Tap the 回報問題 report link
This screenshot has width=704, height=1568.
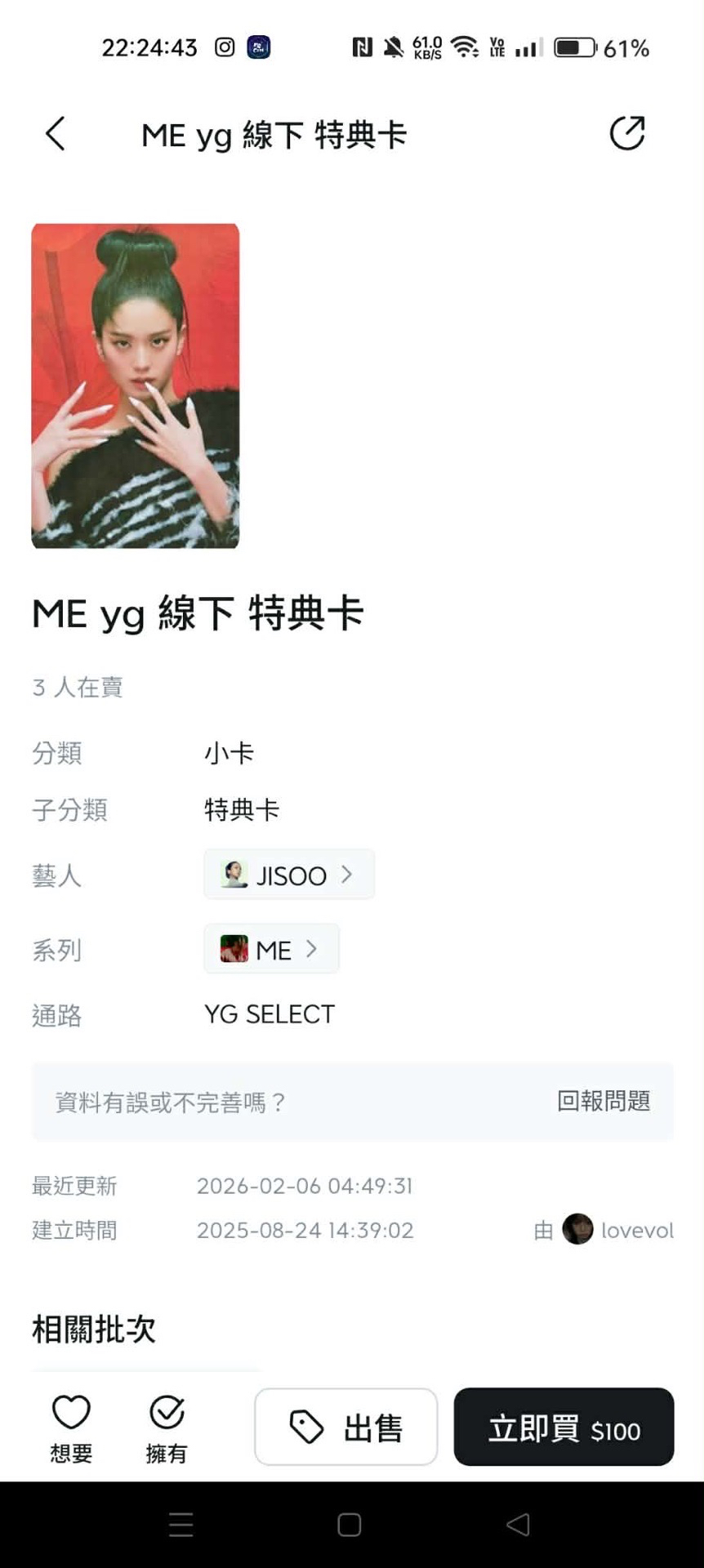pyautogui.click(x=604, y=1102)
